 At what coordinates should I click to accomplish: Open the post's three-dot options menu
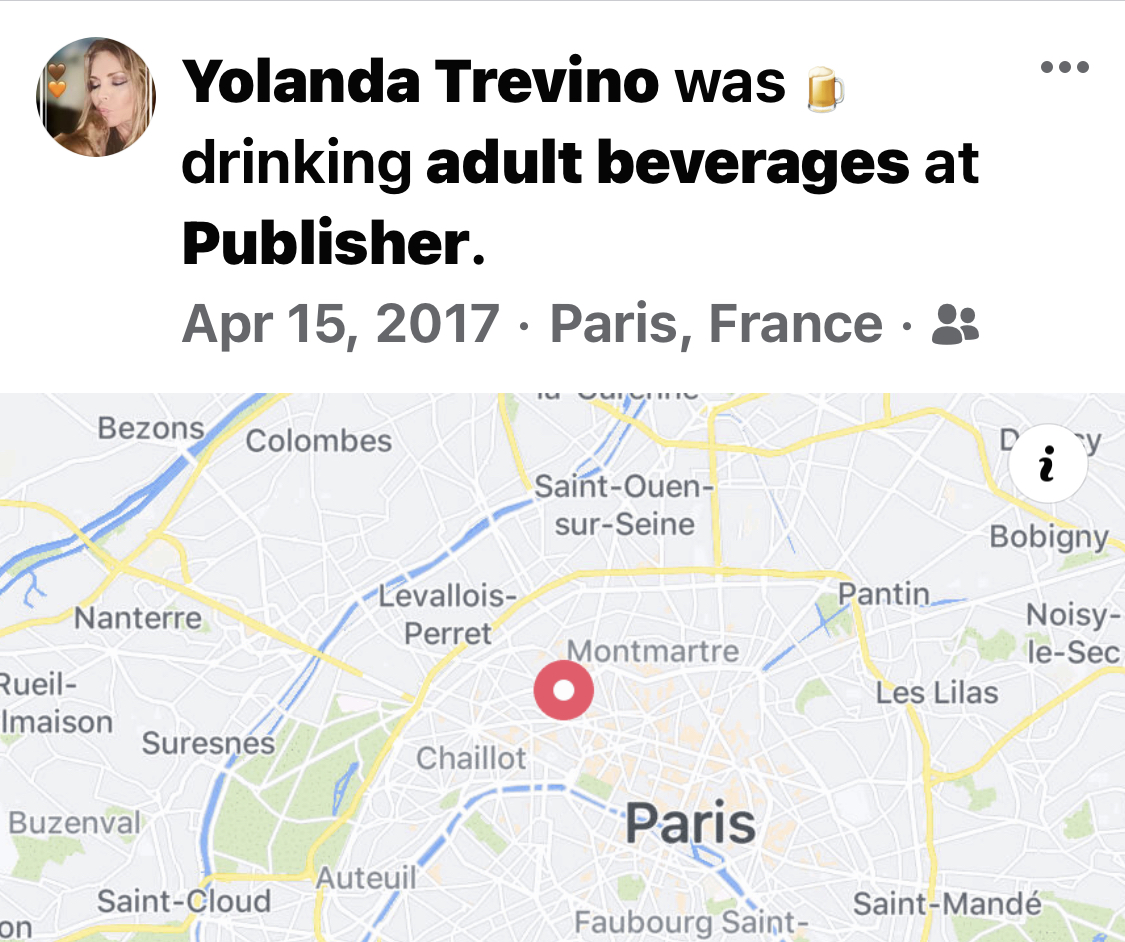pos(1065,67)
